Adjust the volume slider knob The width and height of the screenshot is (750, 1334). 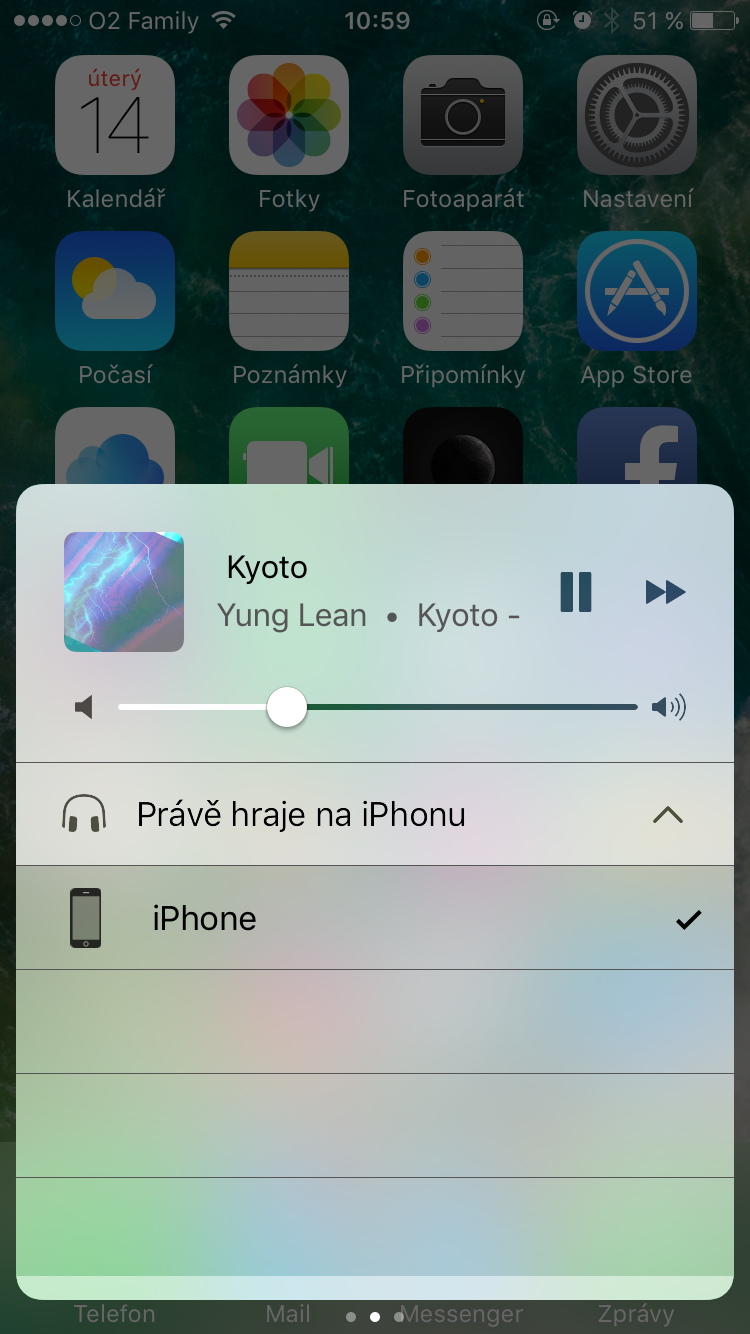click(x=287, y=707)
